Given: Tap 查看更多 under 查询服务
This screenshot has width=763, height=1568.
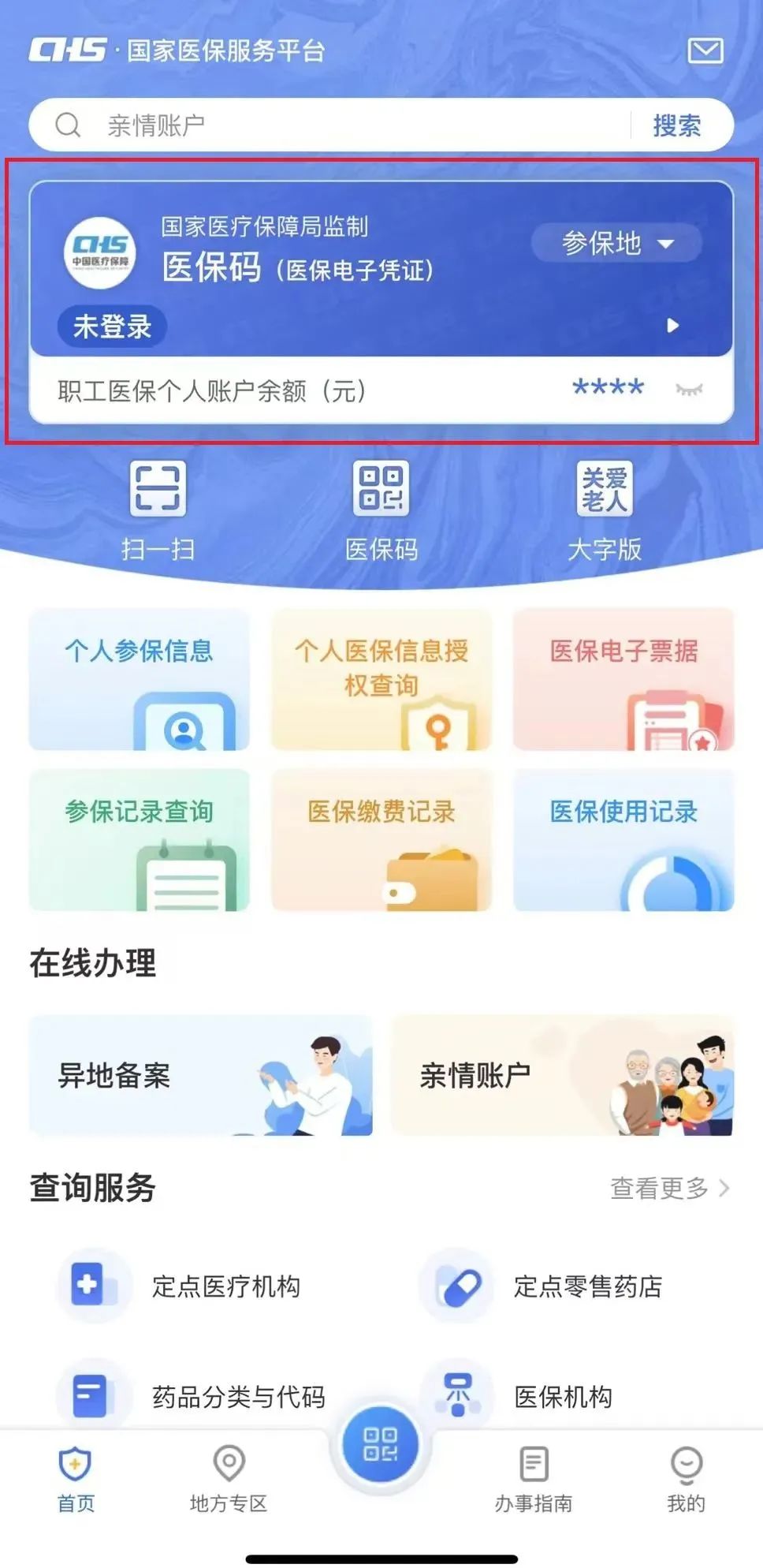Looking at the screenshot, I should [x=670, y=1188].
